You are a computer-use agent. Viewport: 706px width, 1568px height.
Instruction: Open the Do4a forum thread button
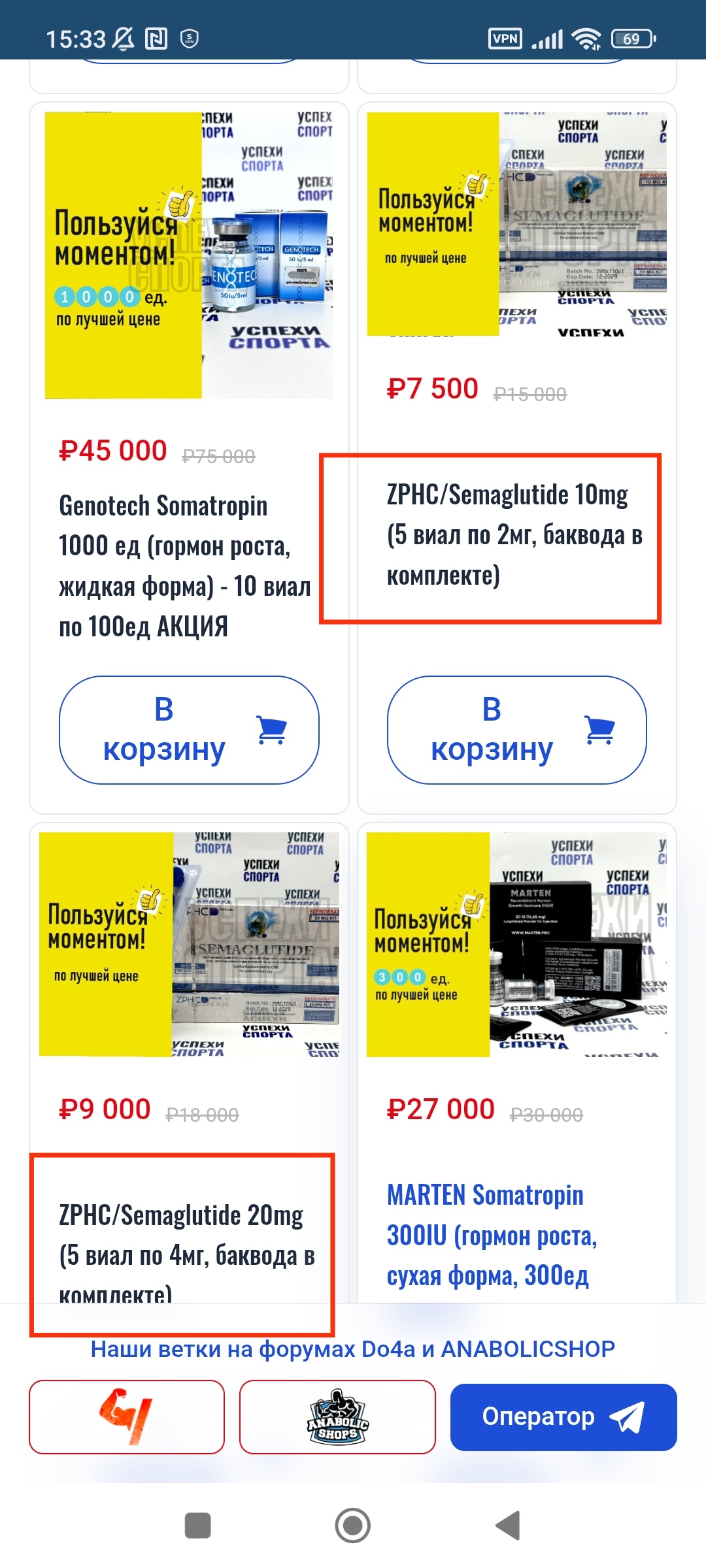click(x=127, y=1416)
